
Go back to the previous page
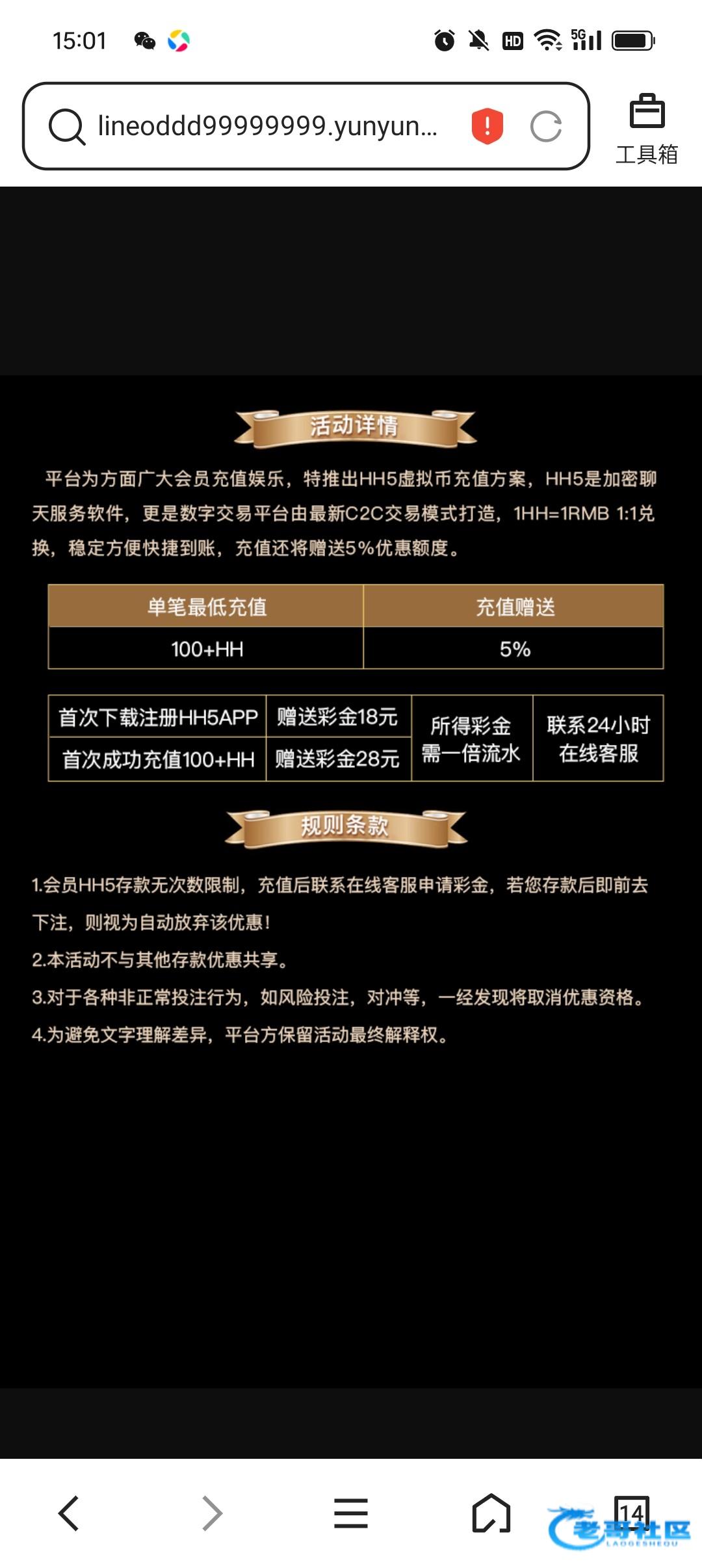[x=69, y=1513]
